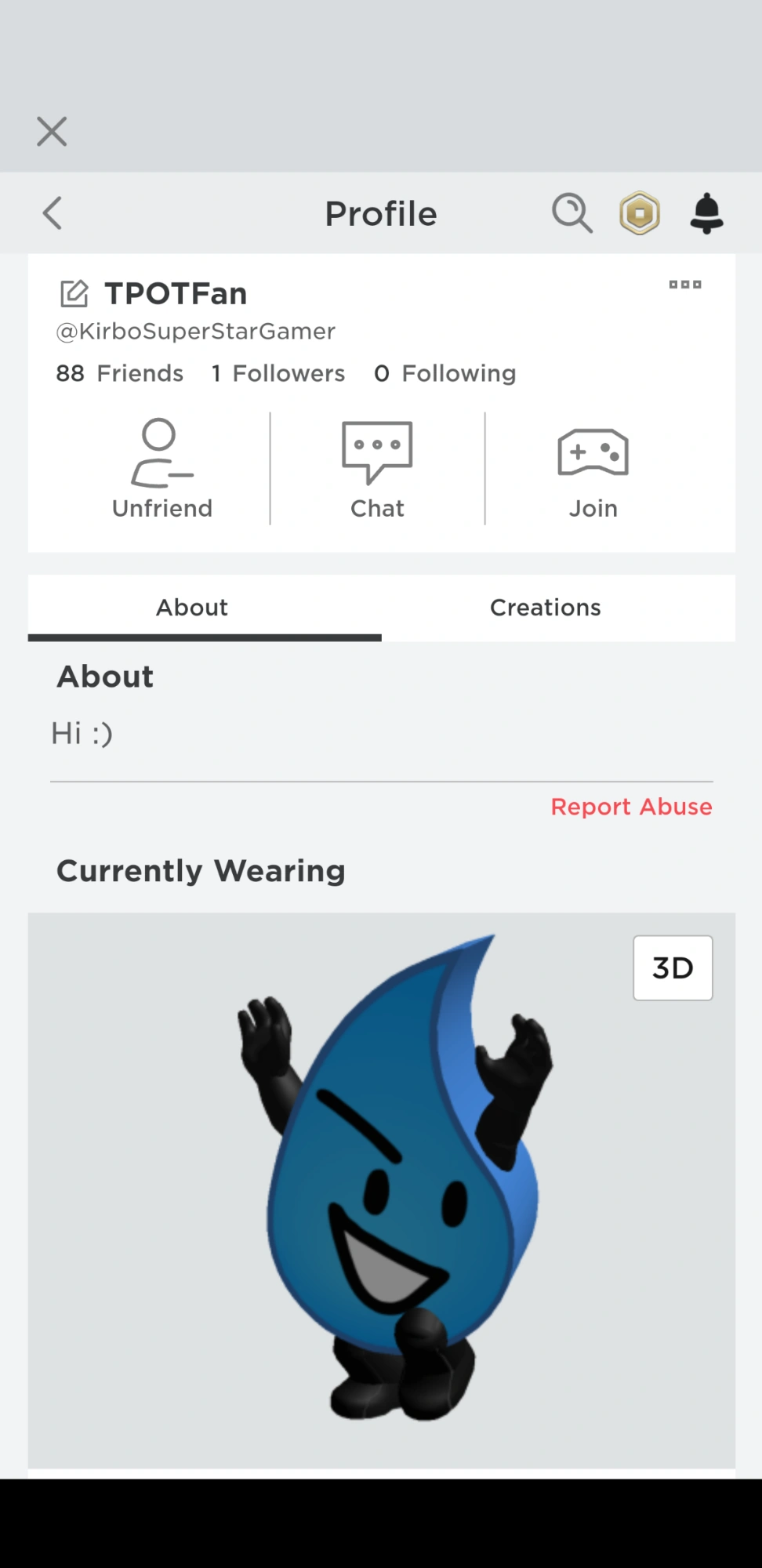View the 88 Friends list
The height and width of the screenshot is (1568, 762).
[x=119, y=373]
